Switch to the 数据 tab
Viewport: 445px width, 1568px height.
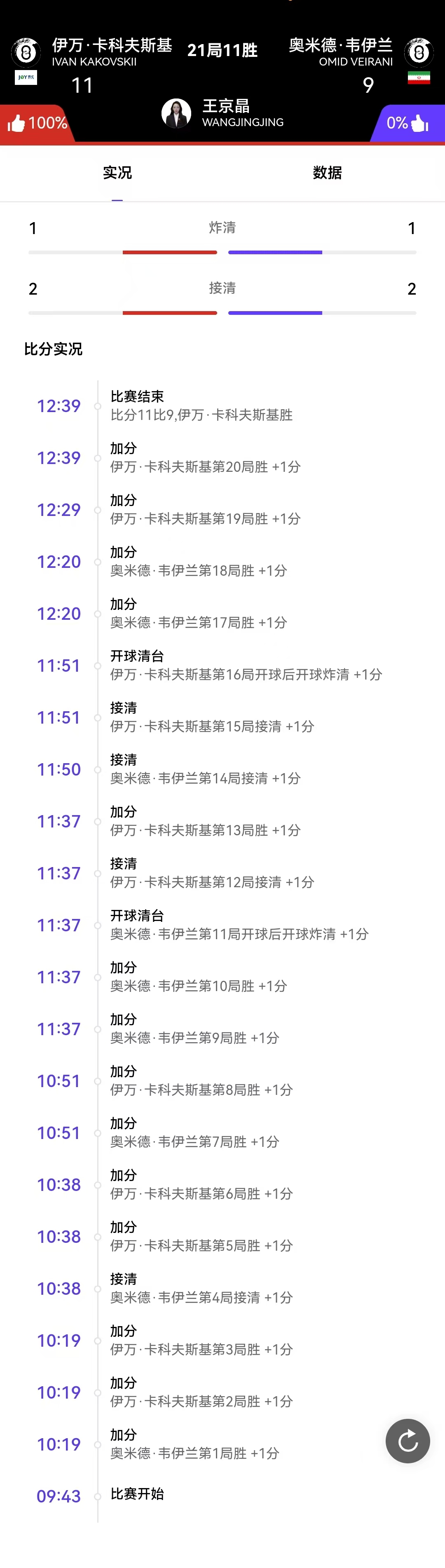(327, 173)
